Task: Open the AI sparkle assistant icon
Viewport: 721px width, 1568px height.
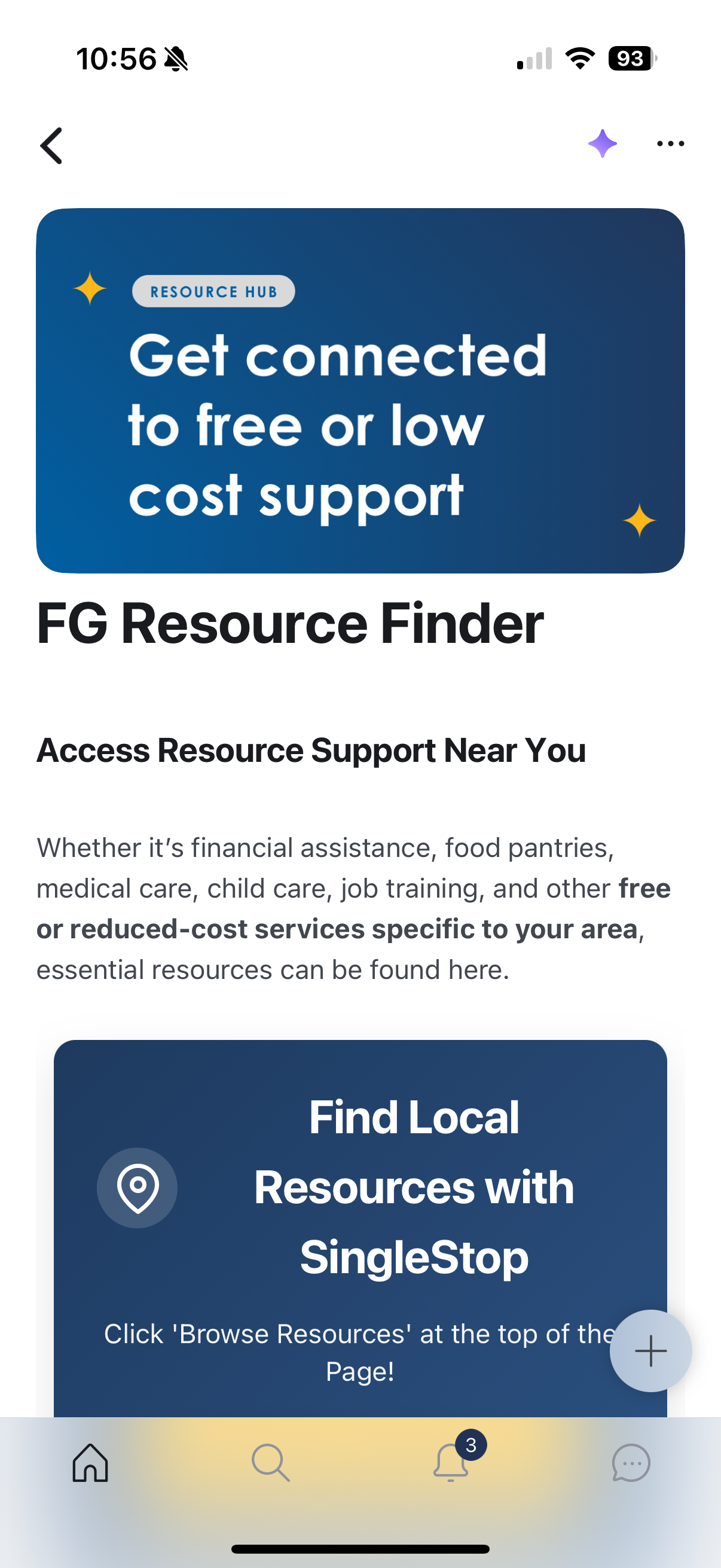Action: point(602,144)
